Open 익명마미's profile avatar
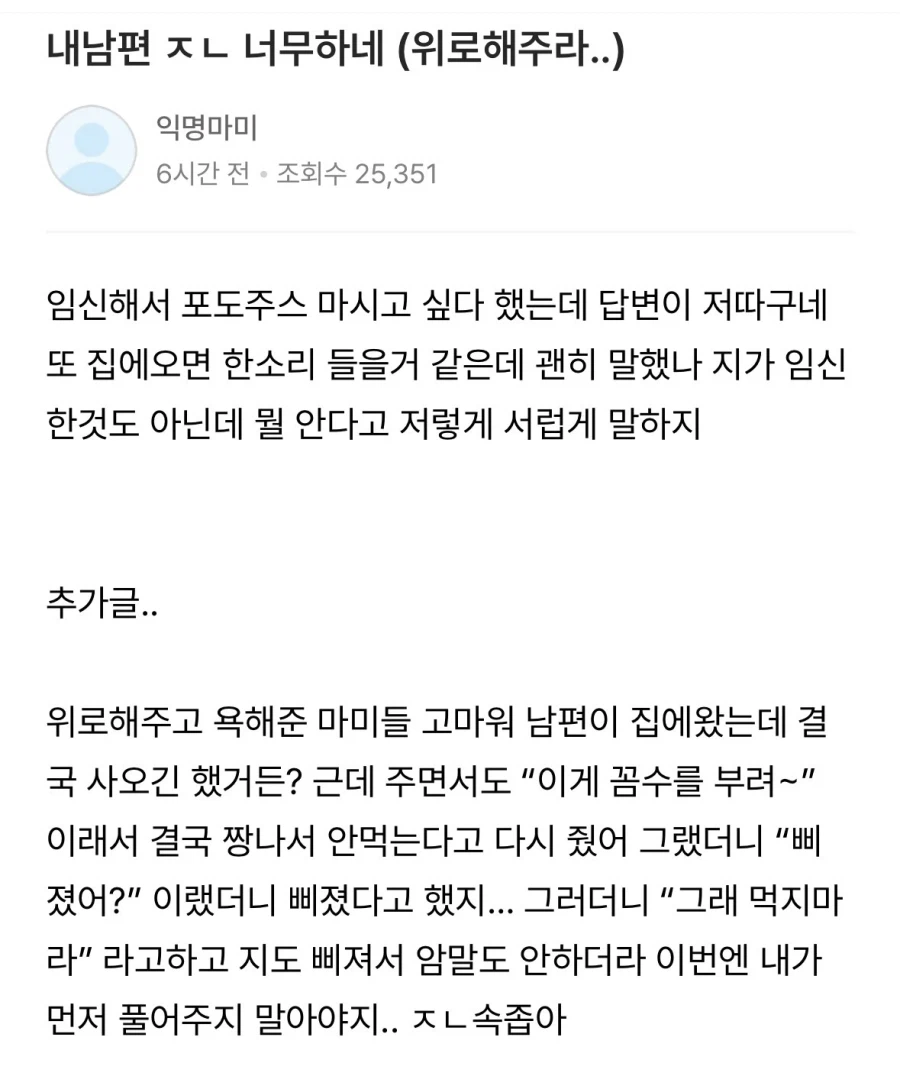 [x=91, y=150]
